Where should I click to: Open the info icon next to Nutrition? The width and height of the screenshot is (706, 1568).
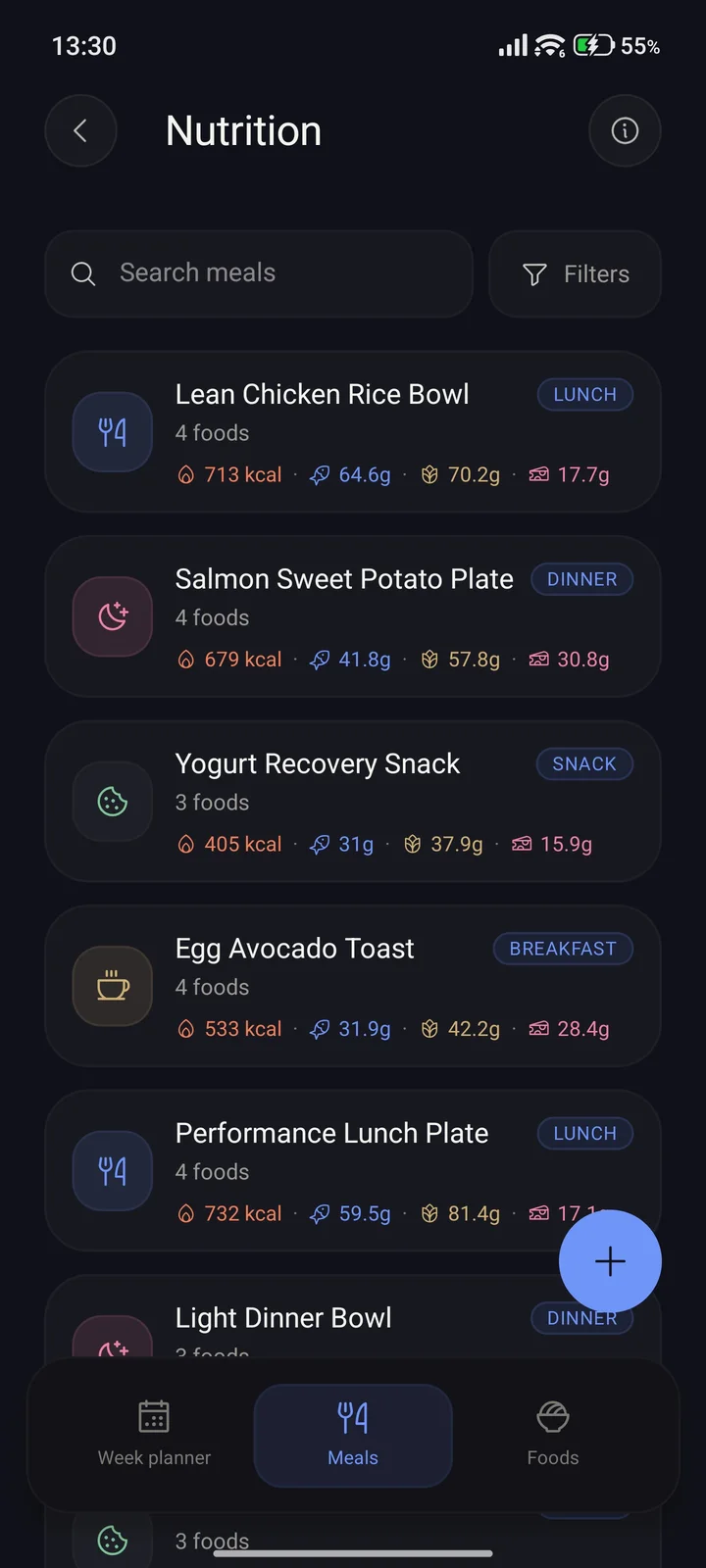(x=625, y=130)
